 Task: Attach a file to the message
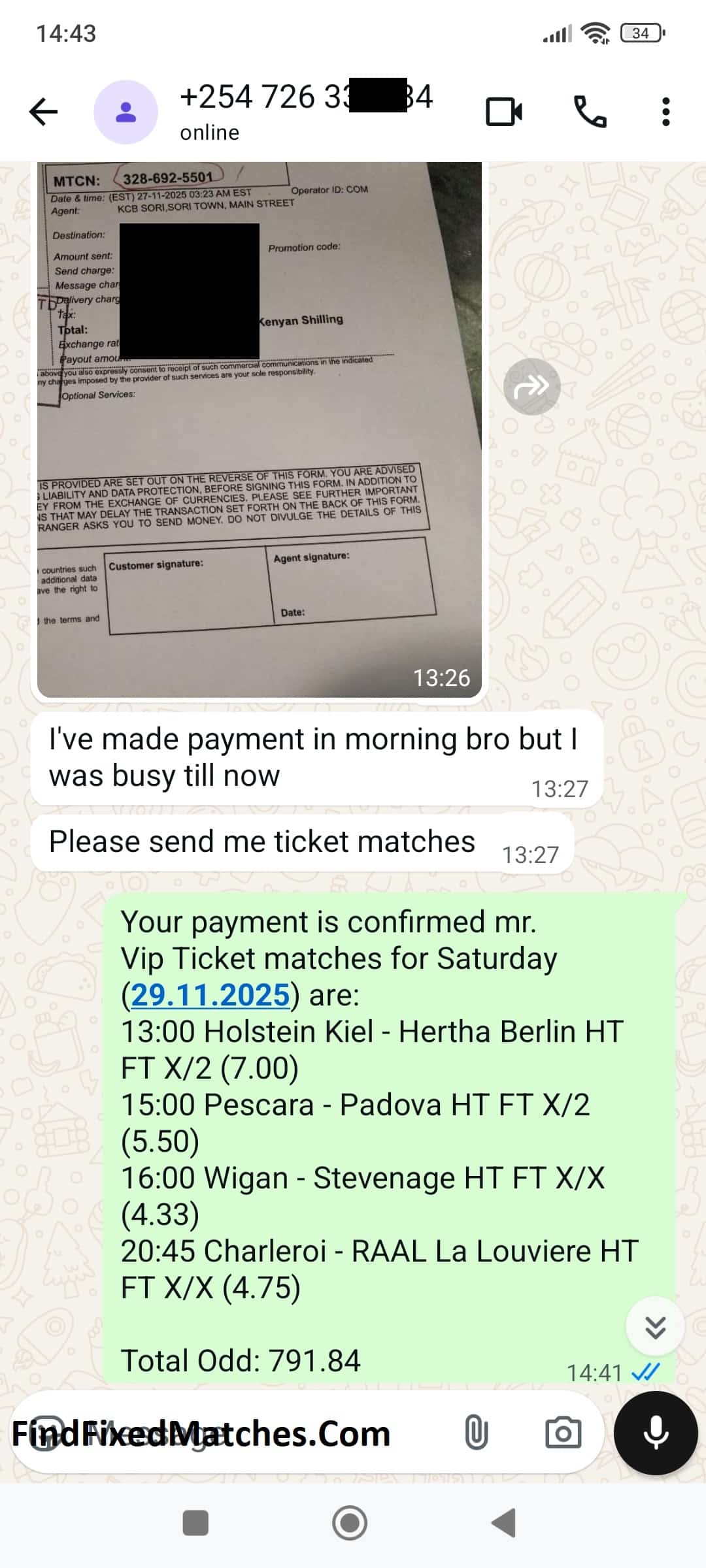476,1433
